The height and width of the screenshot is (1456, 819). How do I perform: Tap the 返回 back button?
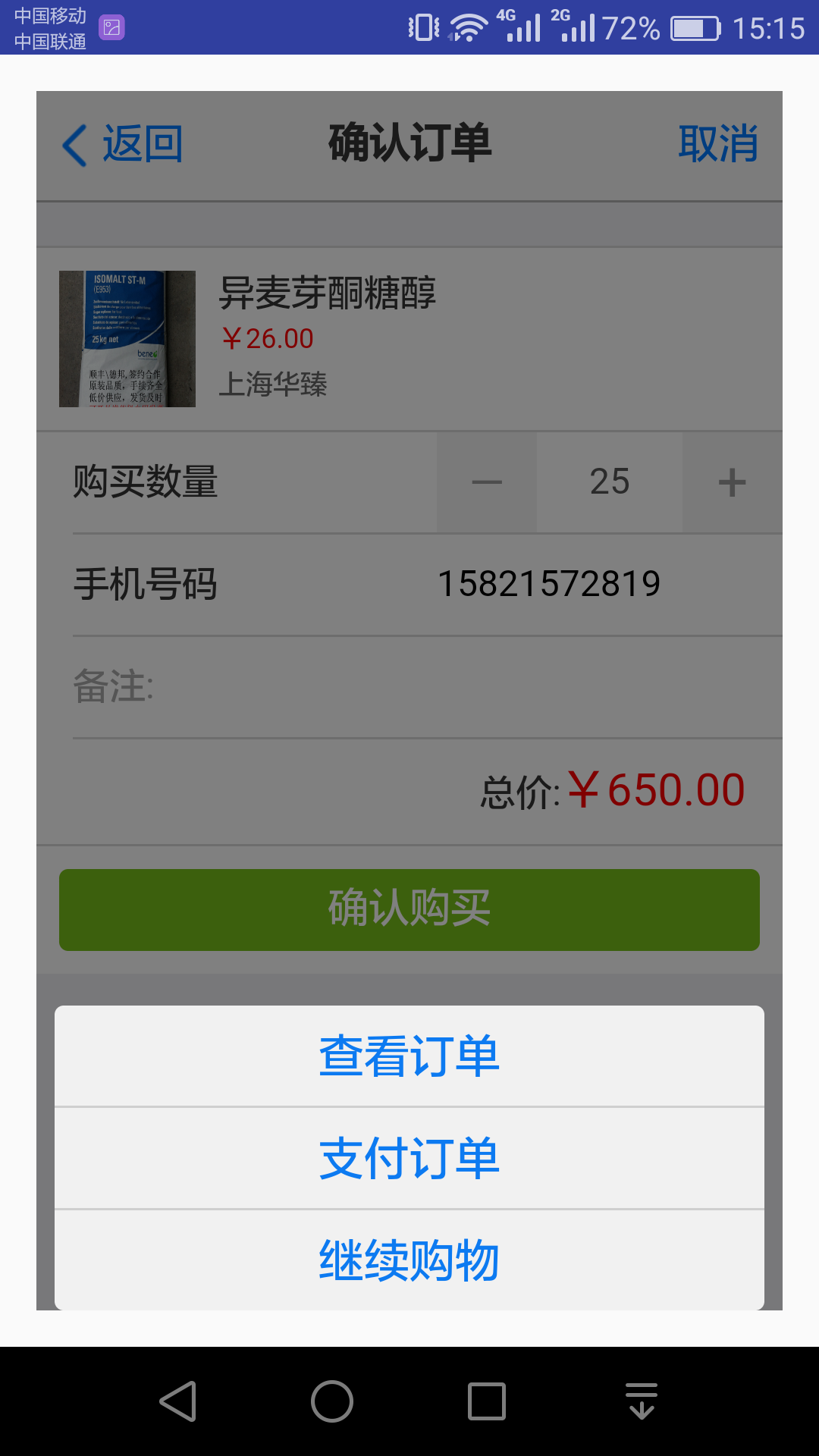[123, 144]
